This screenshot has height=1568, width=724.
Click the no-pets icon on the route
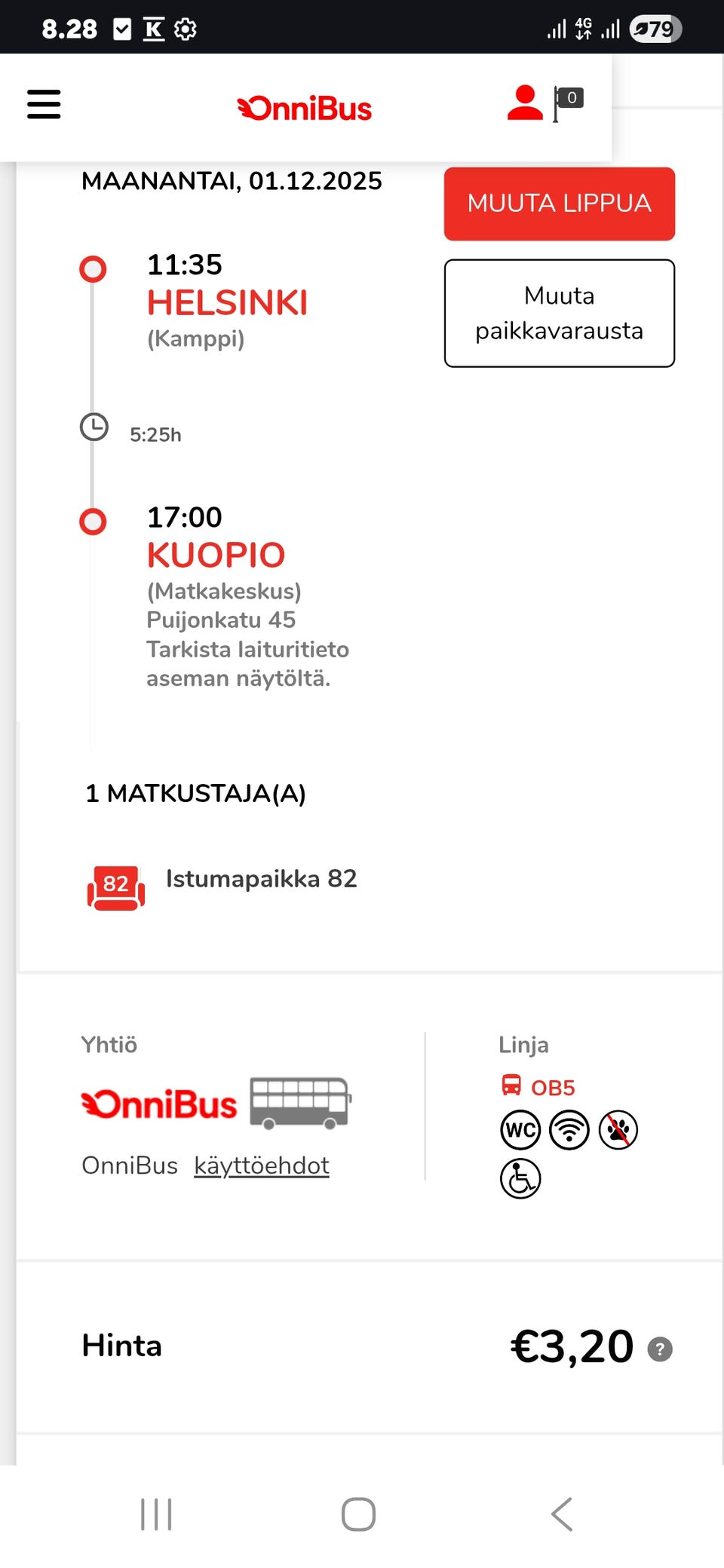tap(621, 1130)
